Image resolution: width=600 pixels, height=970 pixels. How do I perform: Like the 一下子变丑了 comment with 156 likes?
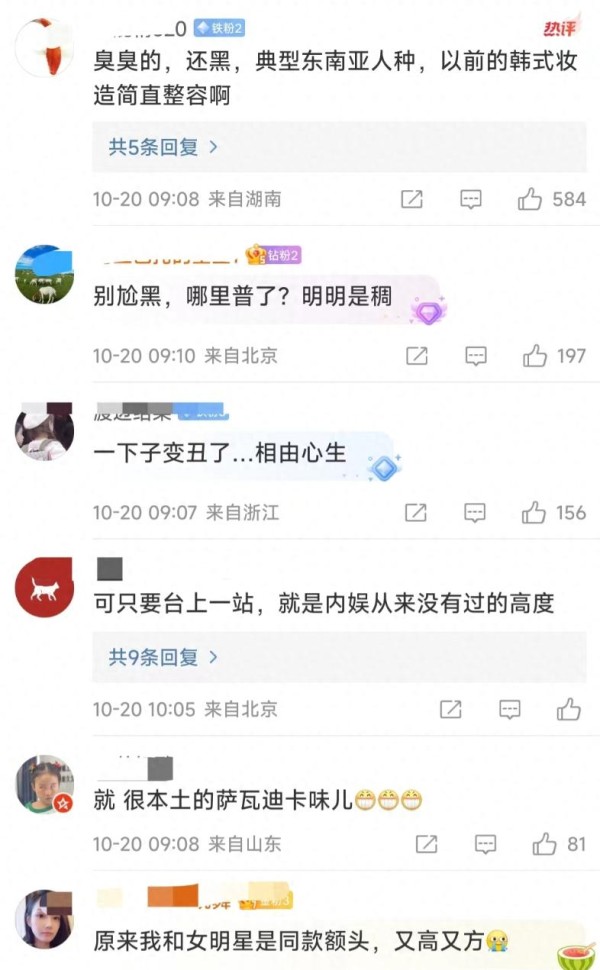[533, 513]
